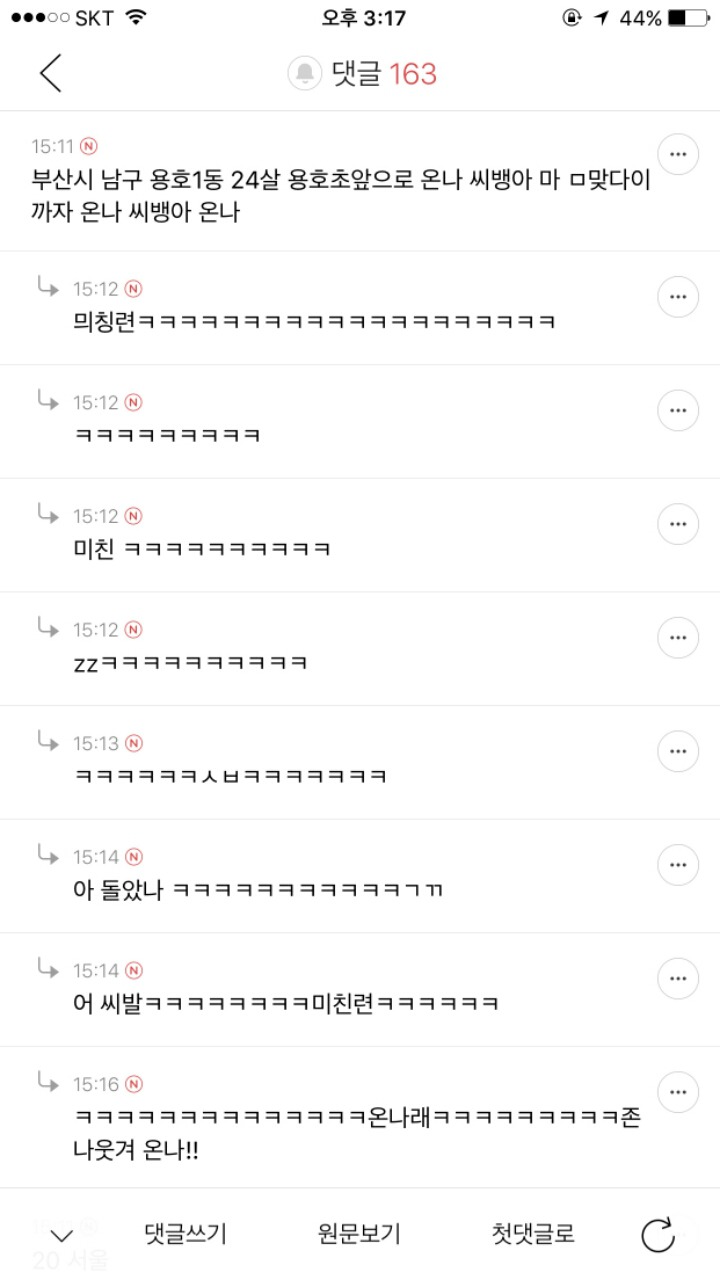This screenshot has width=720, height=1280.
Task: Tap the reply arrow on the 15:16 comment
Action: click(48, 1084)
